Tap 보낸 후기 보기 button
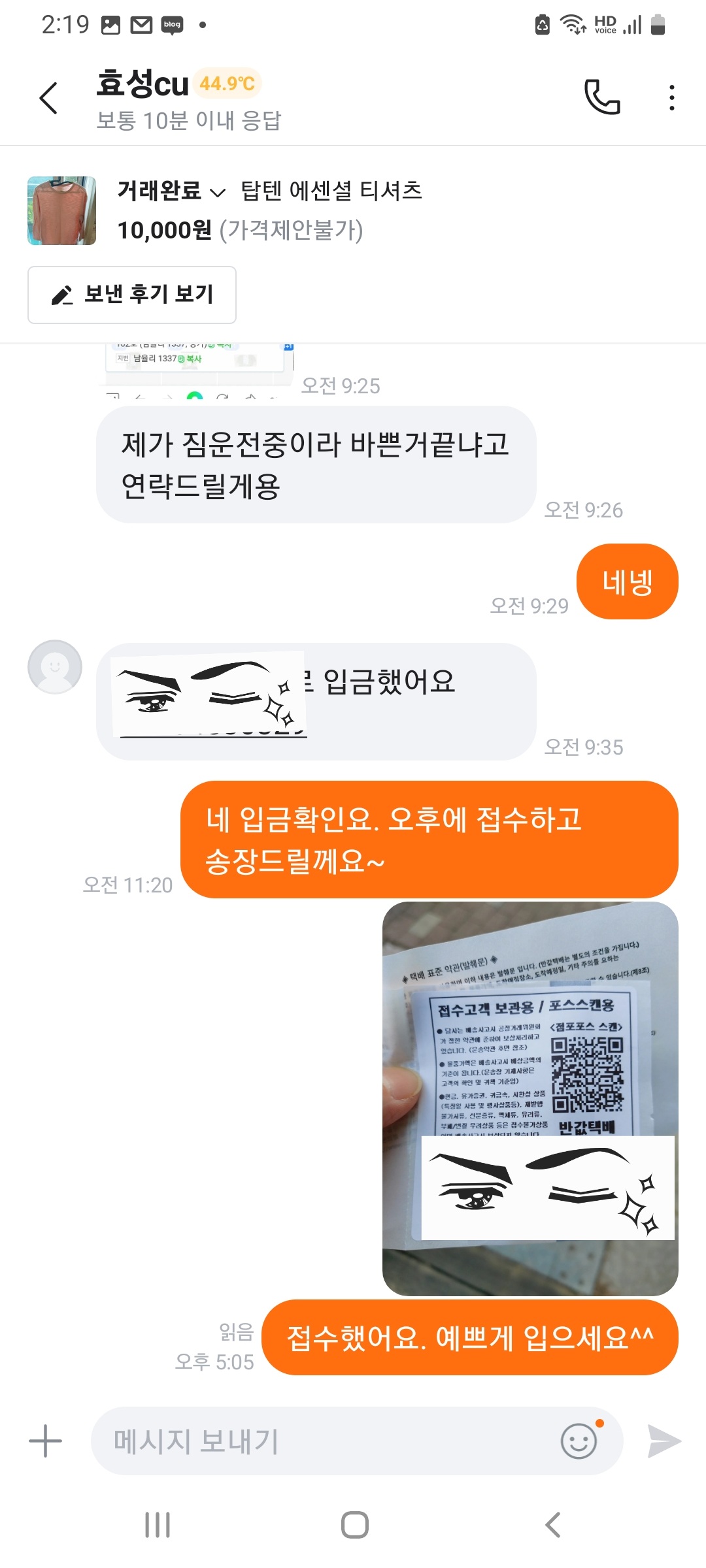 [x=132, y=295]
